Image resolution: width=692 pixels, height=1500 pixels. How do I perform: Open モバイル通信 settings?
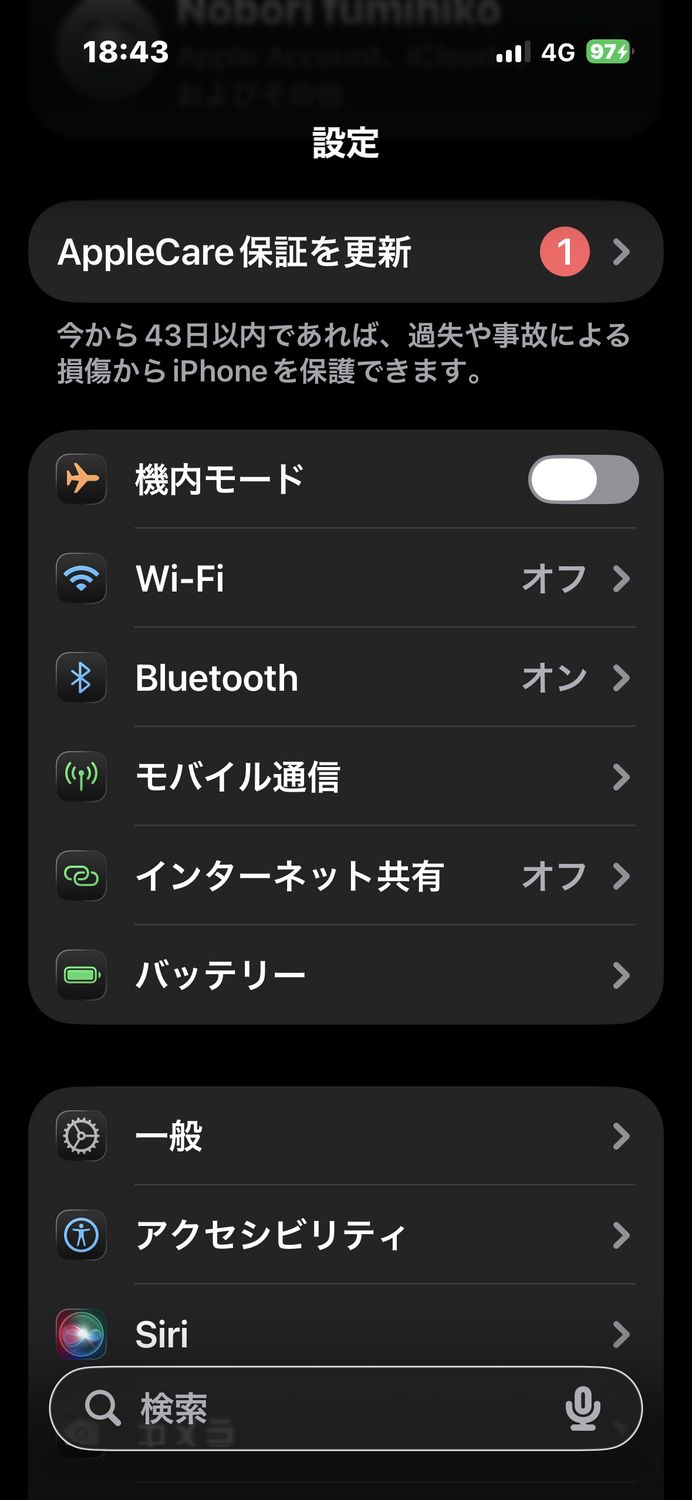[345, 777]
